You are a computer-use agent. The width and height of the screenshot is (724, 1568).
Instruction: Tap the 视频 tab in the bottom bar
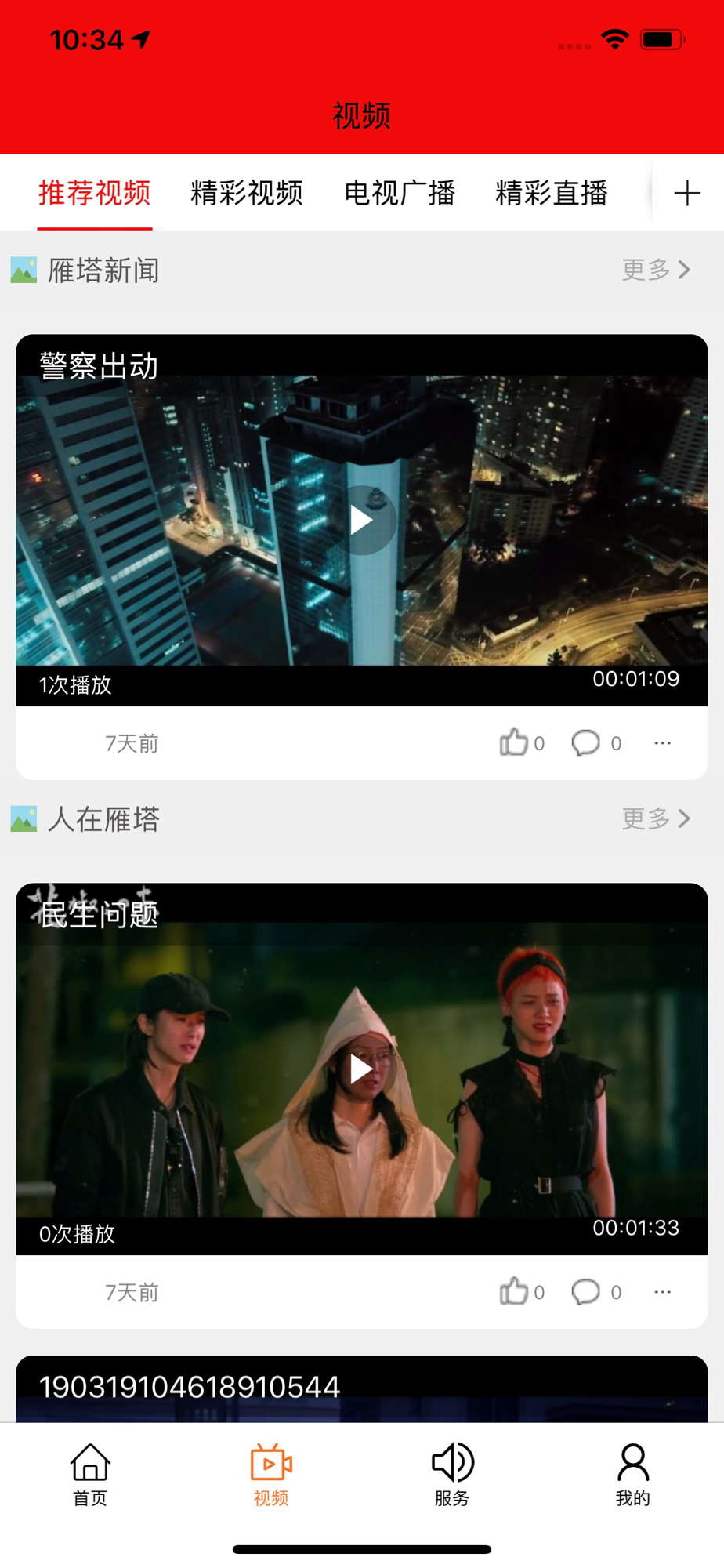click(271, 1474)
